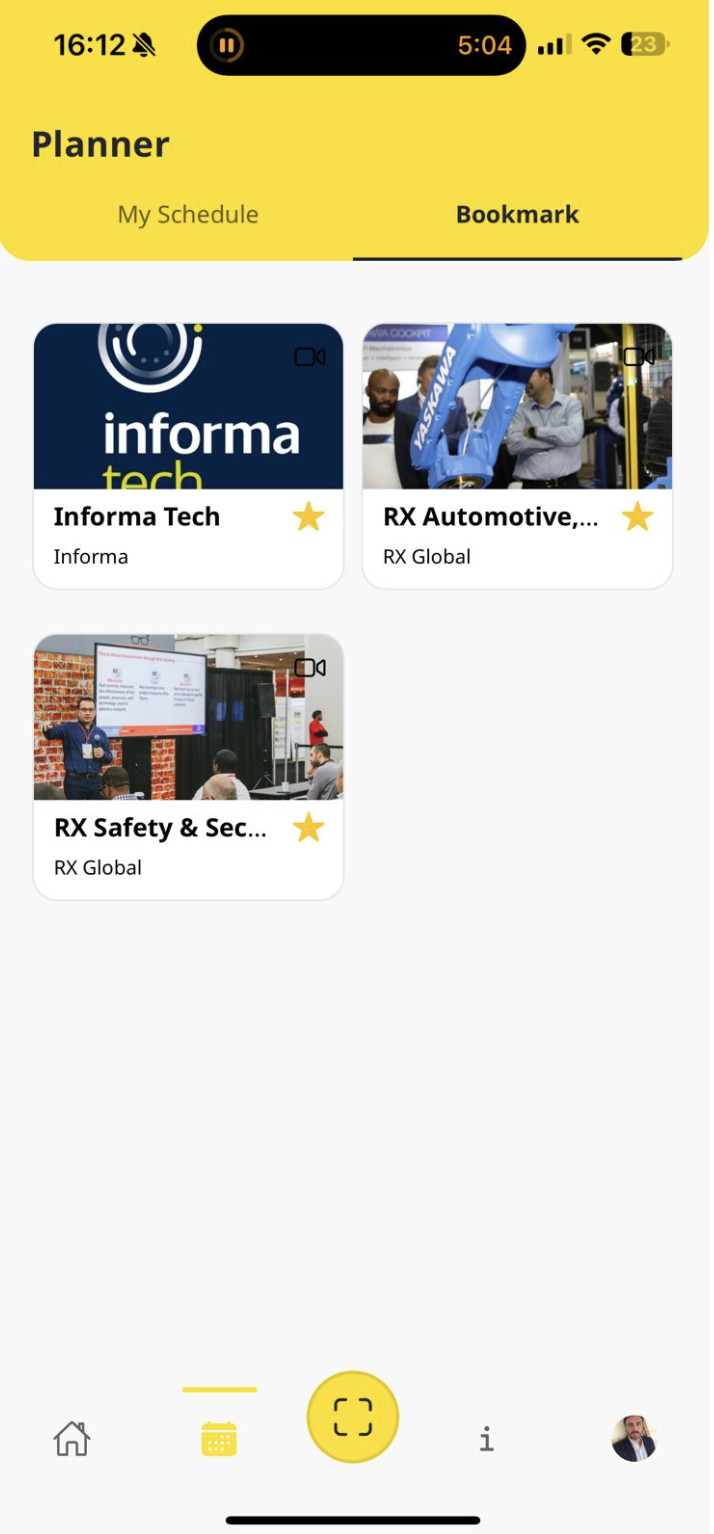
Task: Switch to the My Schedule tab
Action: point(188,215)
